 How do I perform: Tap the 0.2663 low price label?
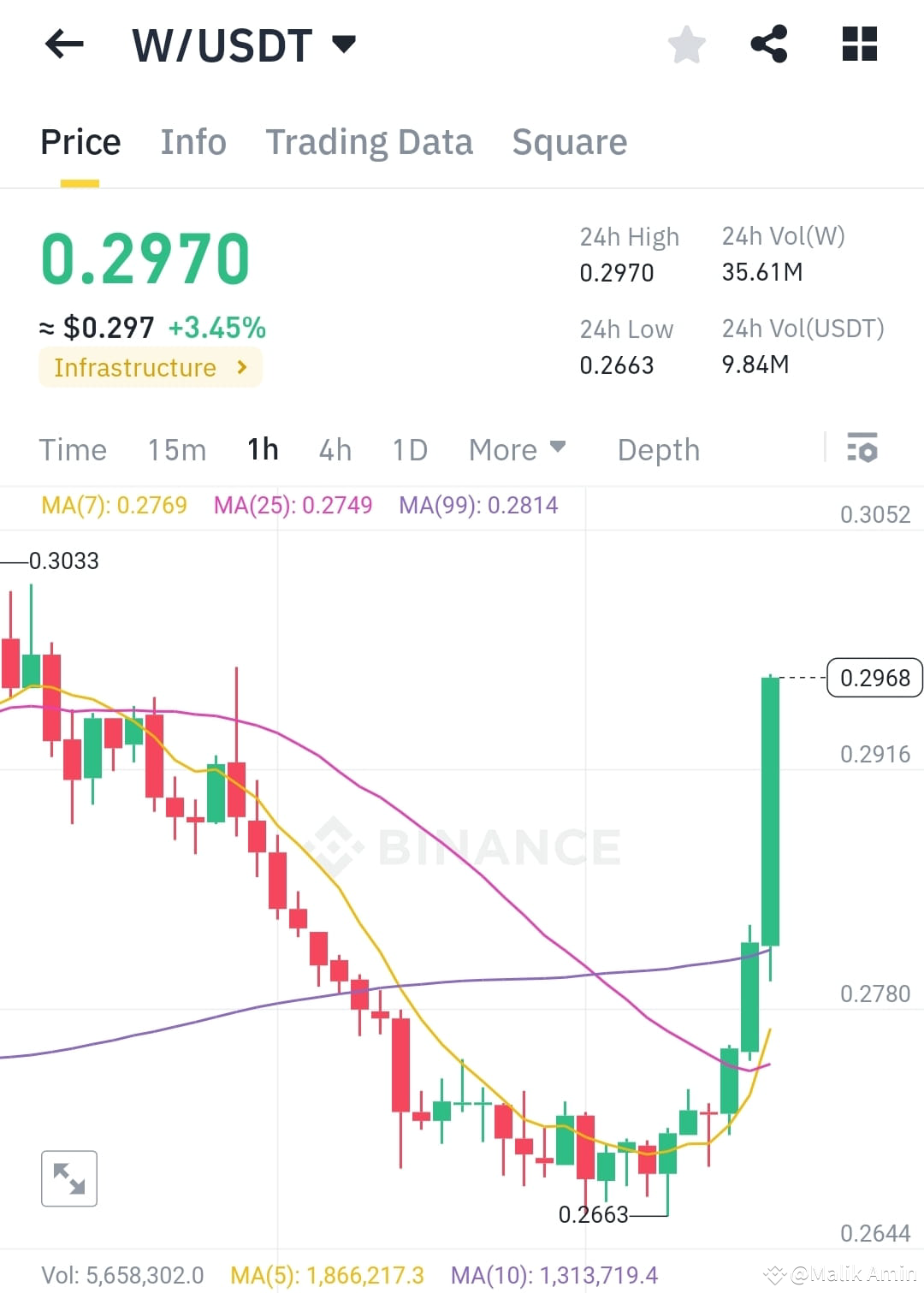click(592, 1213)
